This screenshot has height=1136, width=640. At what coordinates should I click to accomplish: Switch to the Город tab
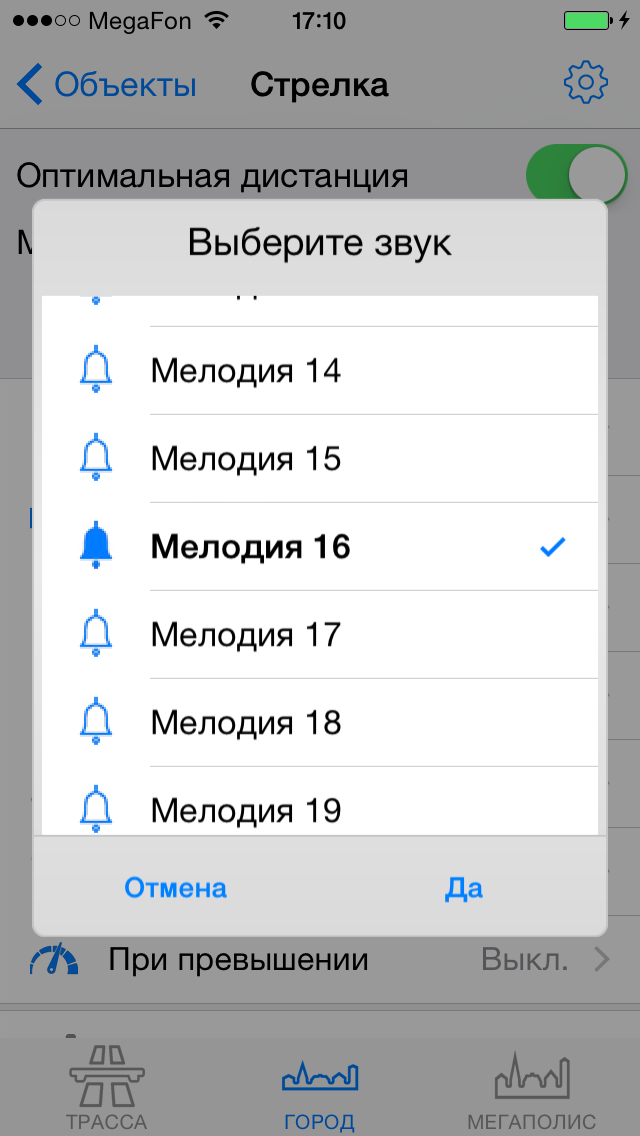click(x=320, y=1087)
